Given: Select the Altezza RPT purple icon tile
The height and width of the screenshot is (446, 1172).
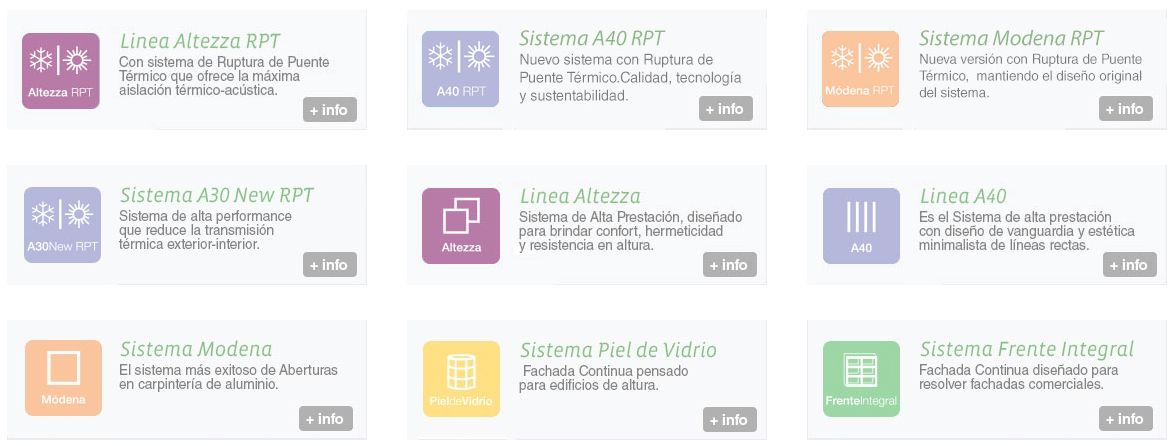Looking at the screenshot, I should click(x=61, y=70).
